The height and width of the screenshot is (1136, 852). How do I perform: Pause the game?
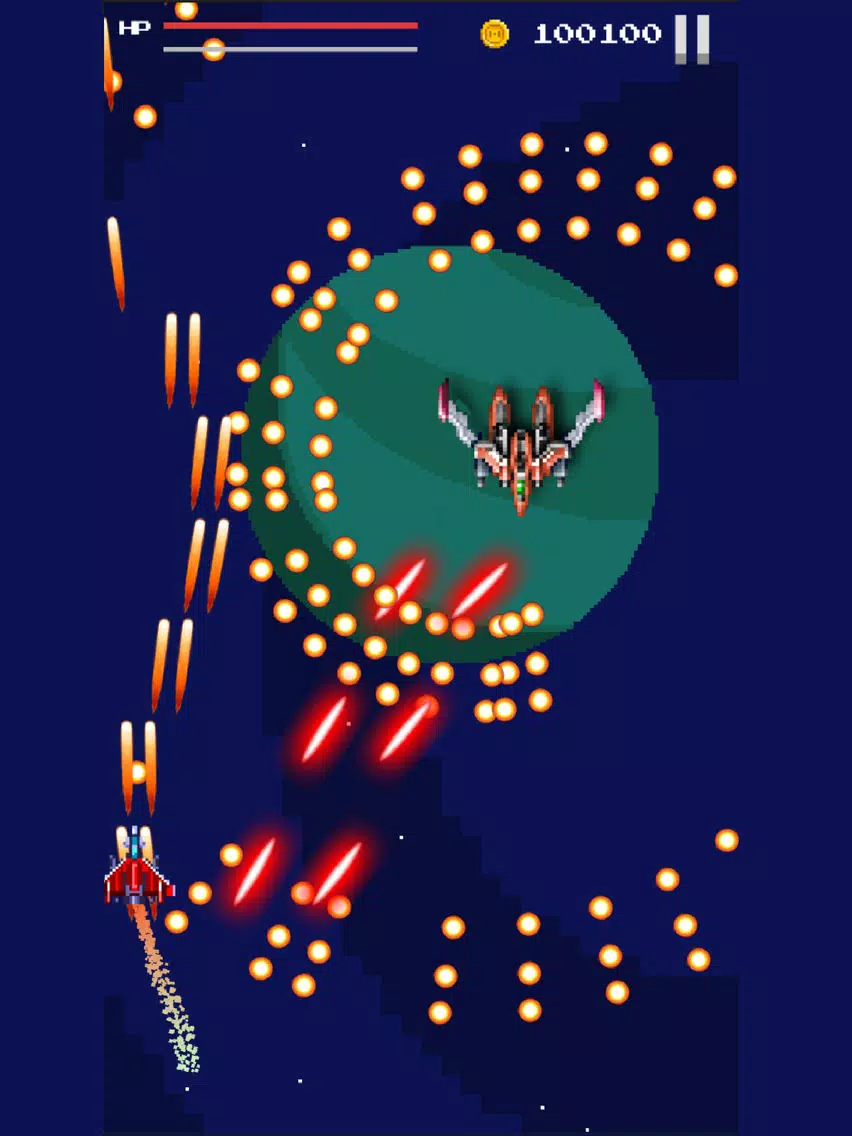pos(692,38)
